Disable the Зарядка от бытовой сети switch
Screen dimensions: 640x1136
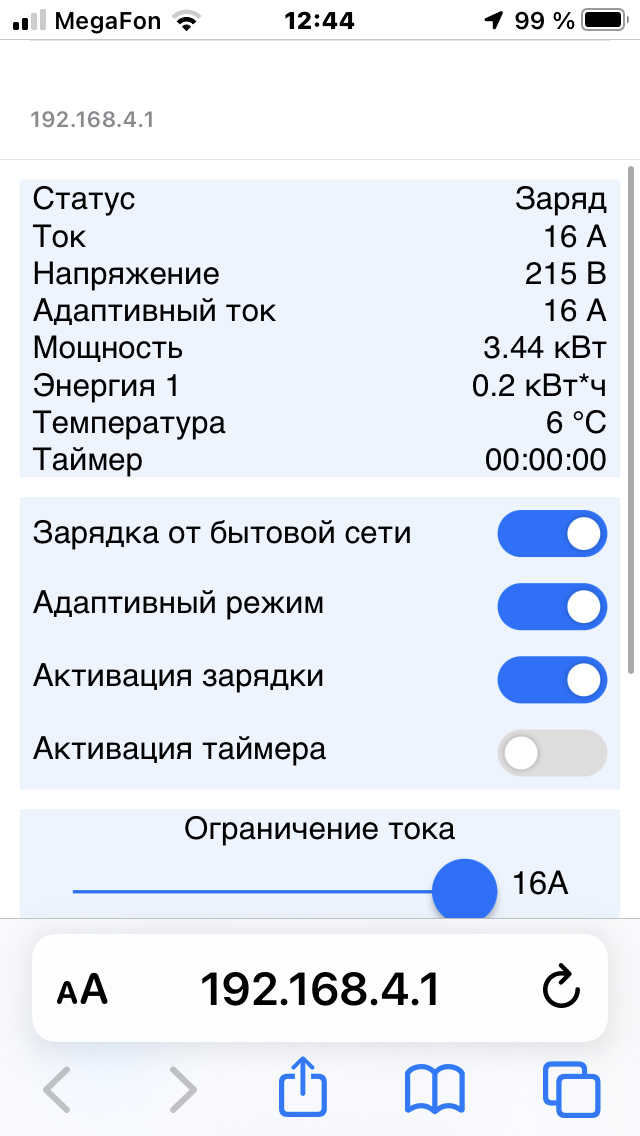(x=552, y=534)
